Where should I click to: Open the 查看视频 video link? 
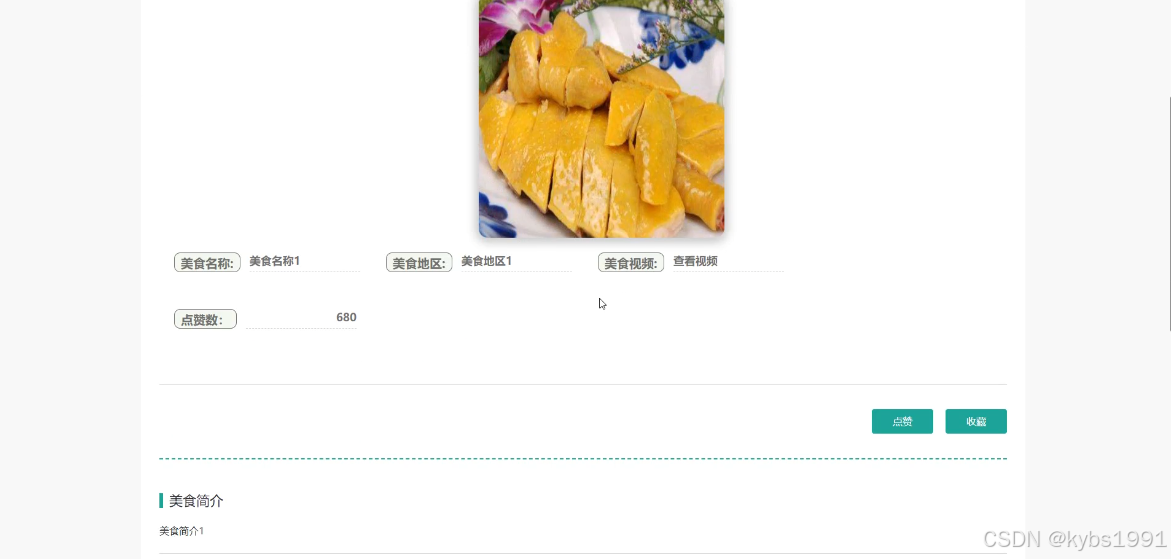(695, 261)
